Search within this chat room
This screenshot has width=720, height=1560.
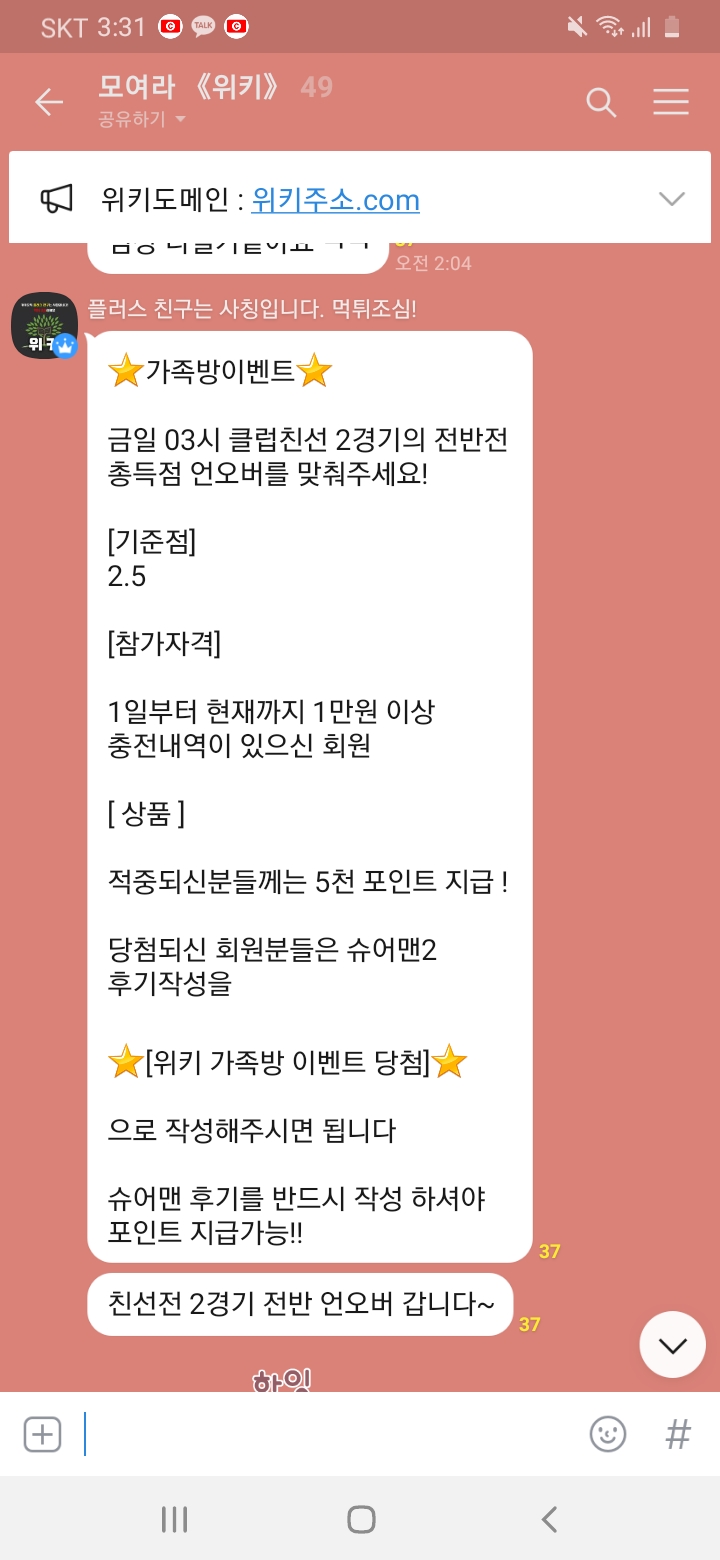600,102
